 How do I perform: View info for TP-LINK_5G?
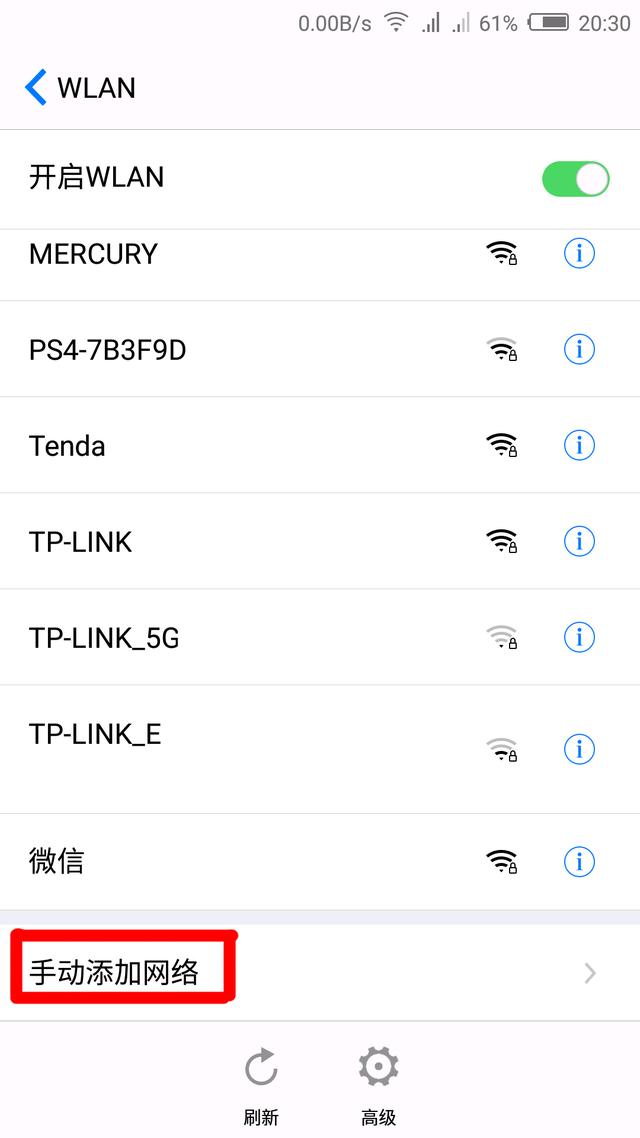click(x=579, y=638)
